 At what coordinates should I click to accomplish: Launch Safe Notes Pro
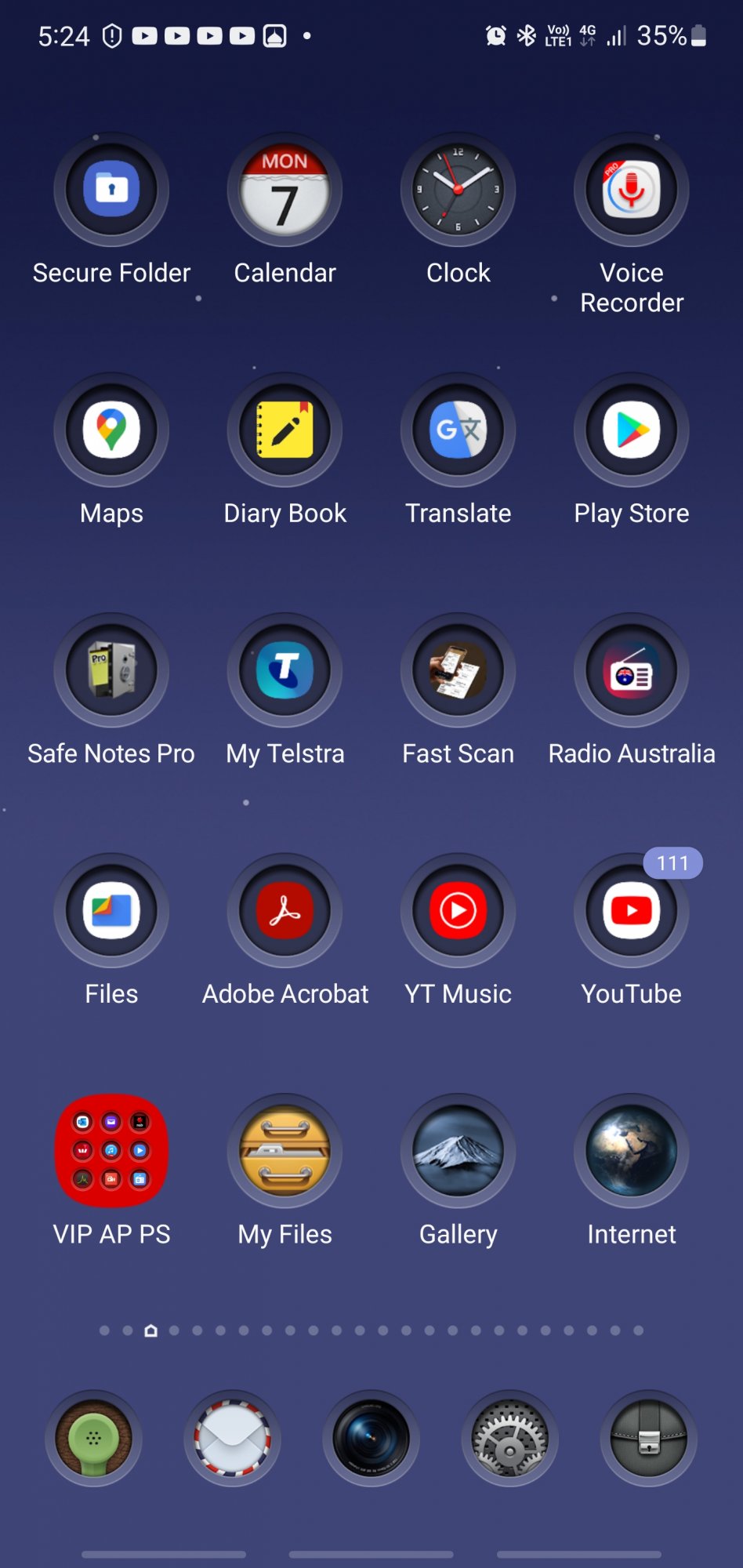[111, 670]
